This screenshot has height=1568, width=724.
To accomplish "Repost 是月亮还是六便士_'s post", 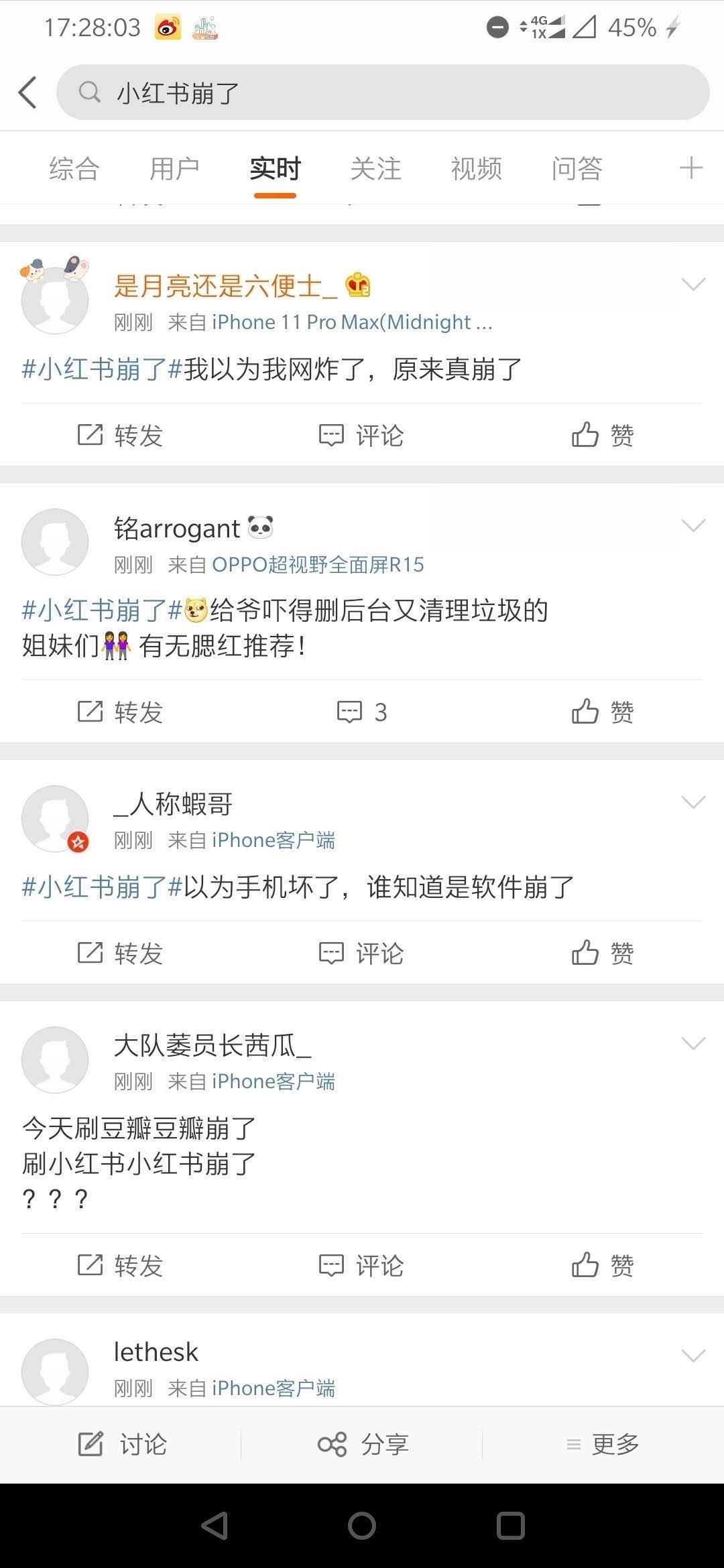I will (x=121, y=436).
